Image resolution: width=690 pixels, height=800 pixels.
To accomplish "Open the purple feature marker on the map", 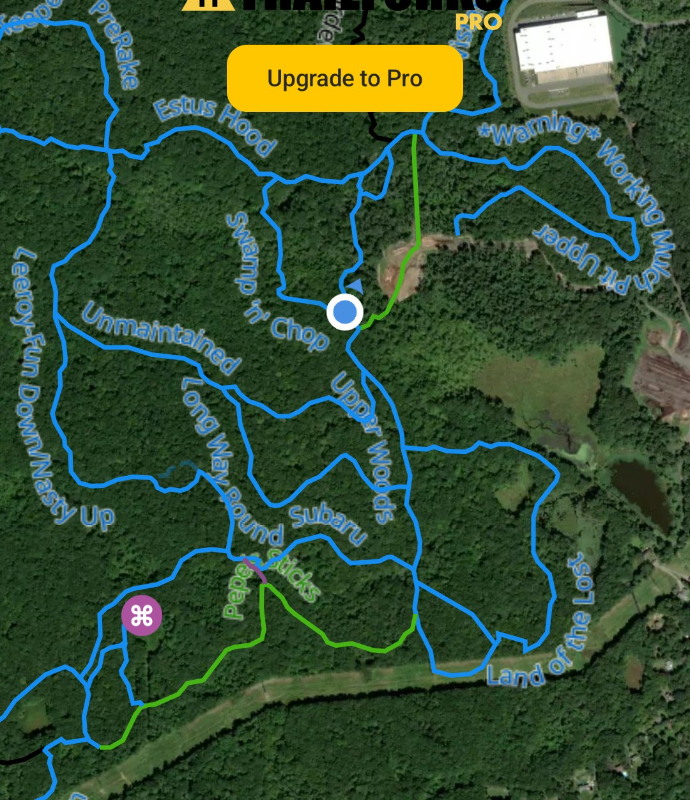I will click(x=141, y=615).
